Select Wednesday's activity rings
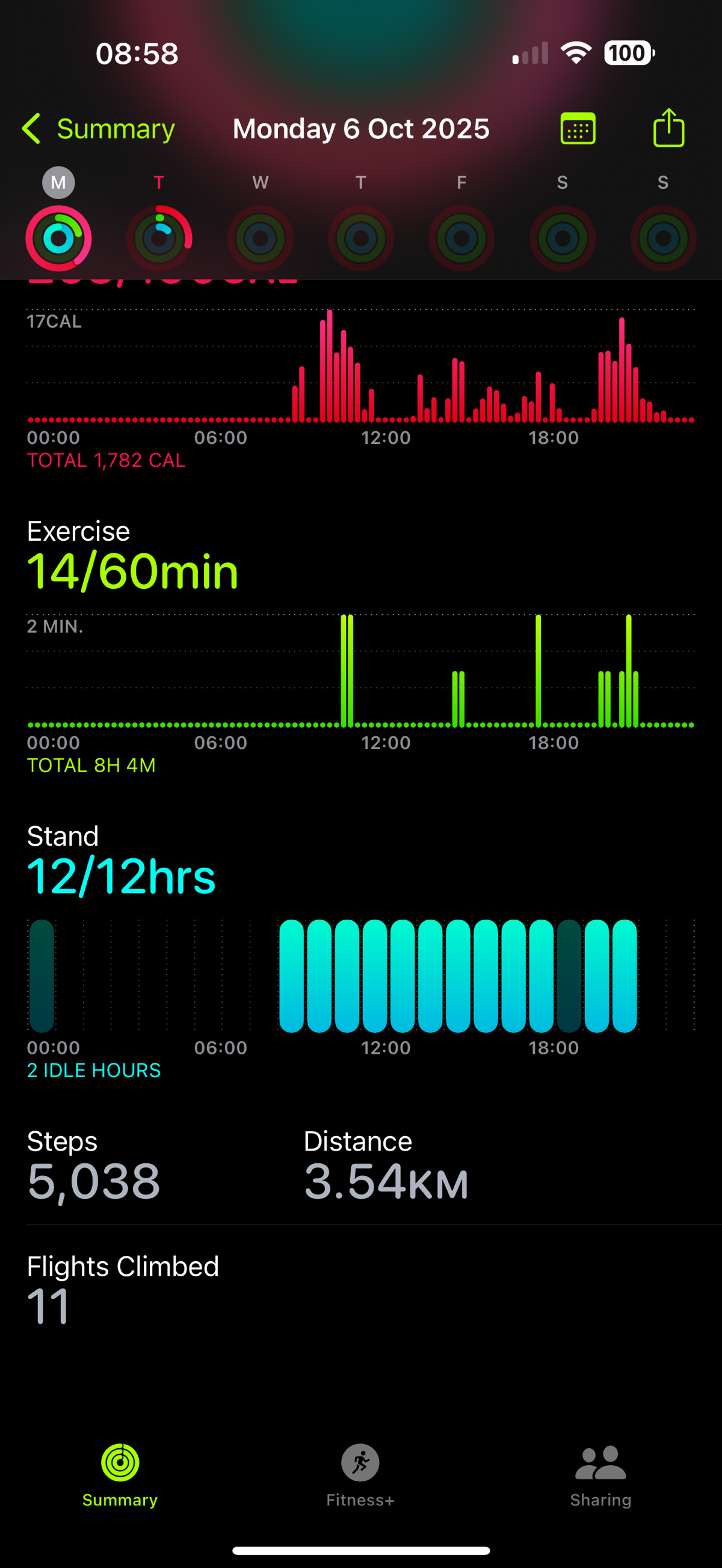Screen dimensions: 722x1568 pyautogui.click(x=261, y=238)
